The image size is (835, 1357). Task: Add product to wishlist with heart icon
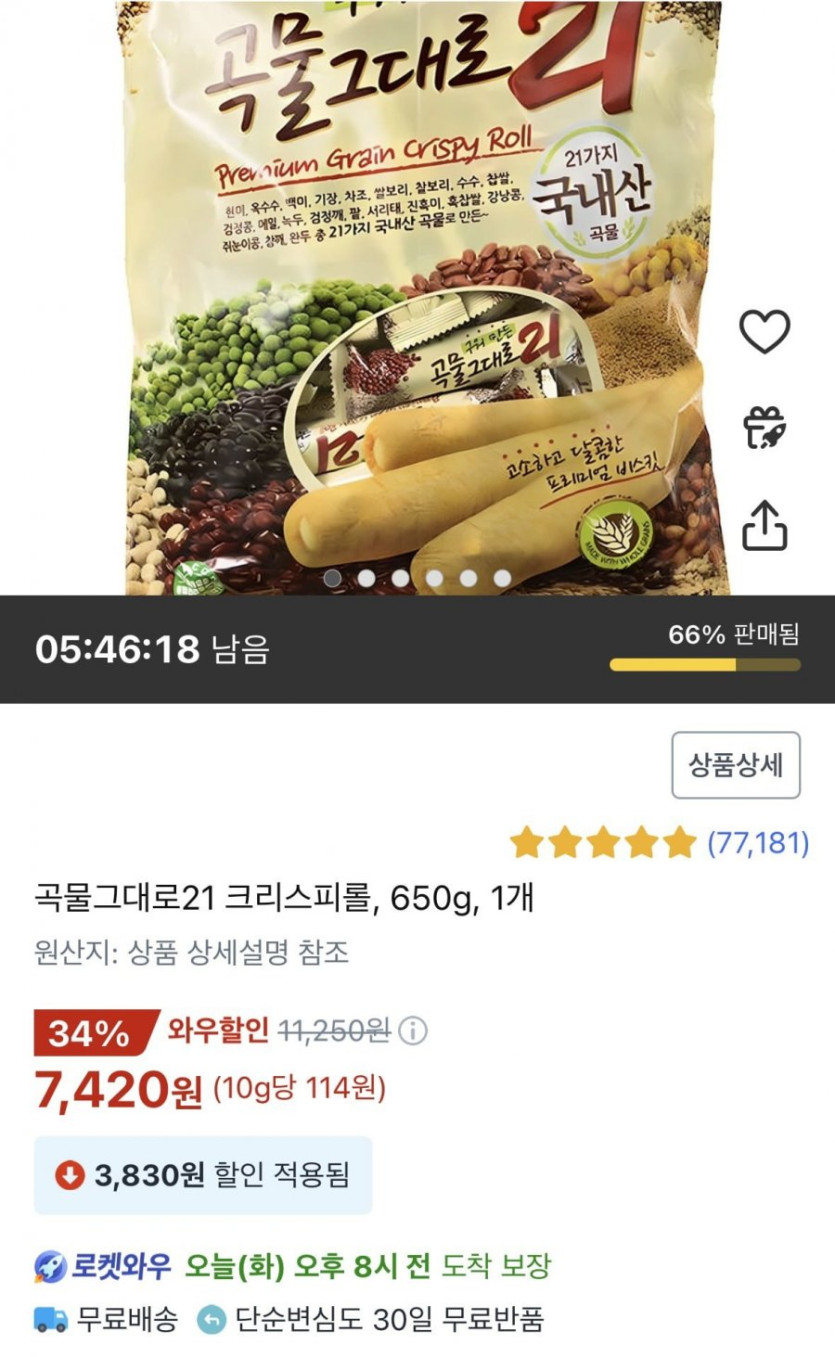coord(764,332)
